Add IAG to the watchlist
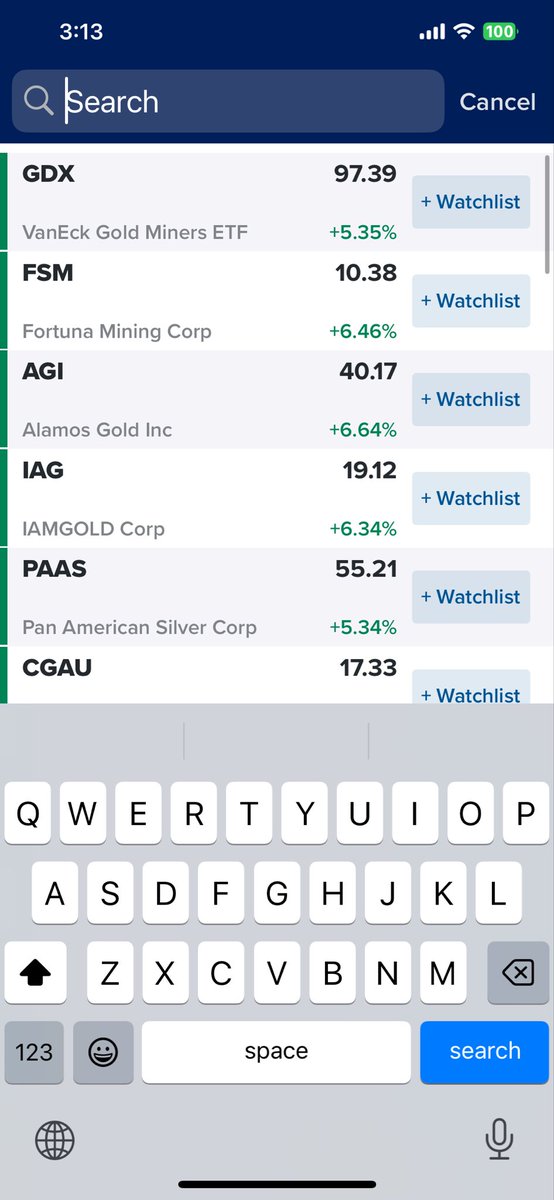 point(471,498)
